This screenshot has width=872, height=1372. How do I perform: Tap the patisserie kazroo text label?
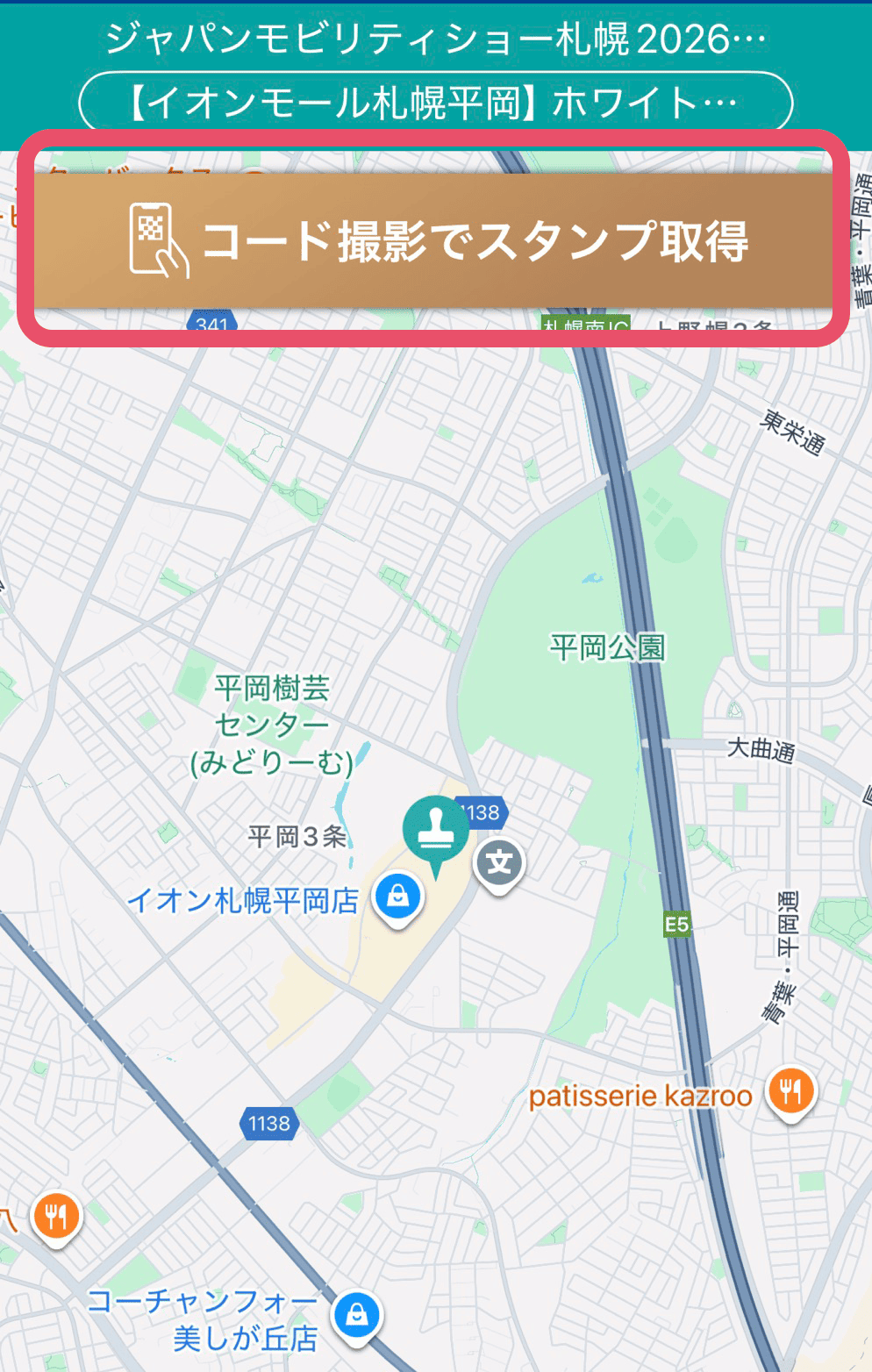pos(641,1095)
